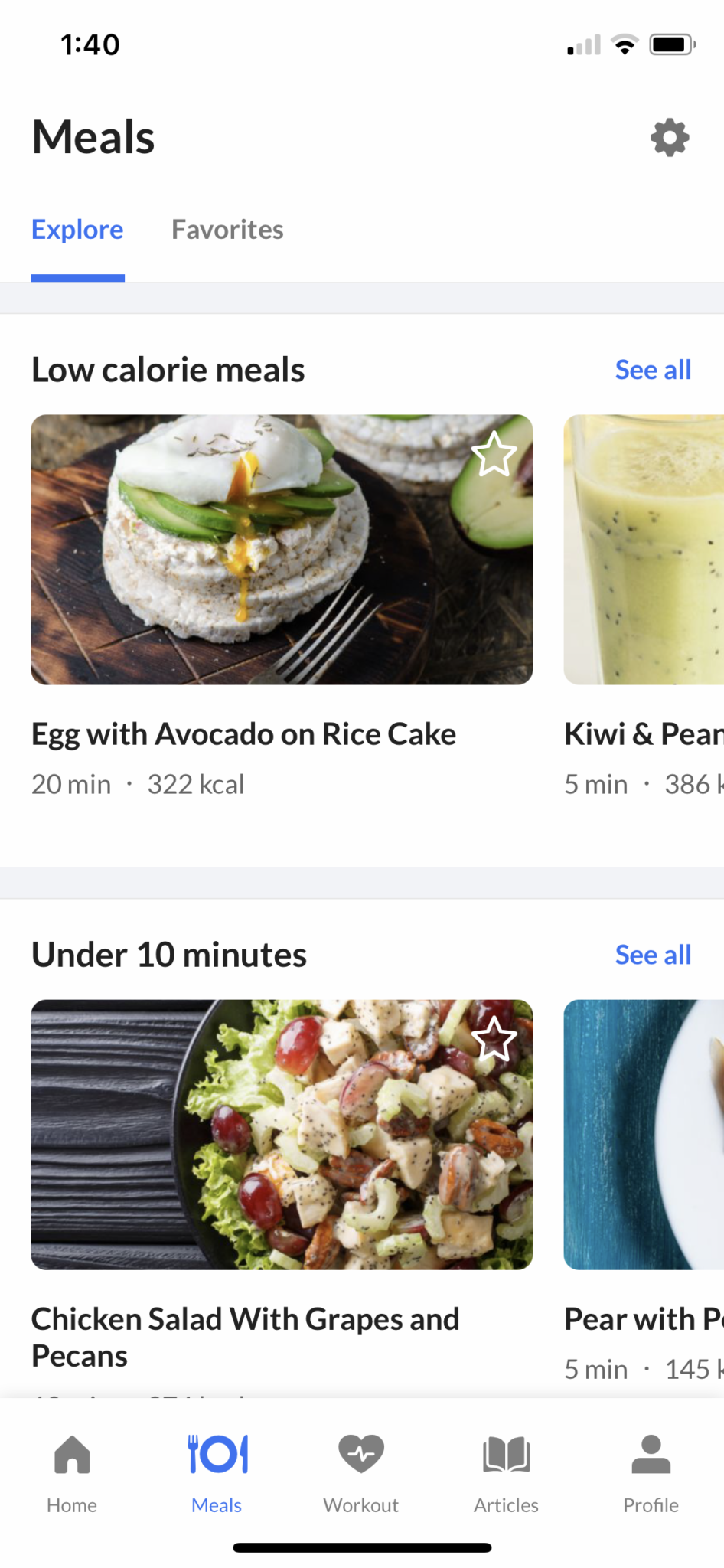This screenshot has height=1568, width=724.
Task: See all Low calorie meals
Action: 653,370
